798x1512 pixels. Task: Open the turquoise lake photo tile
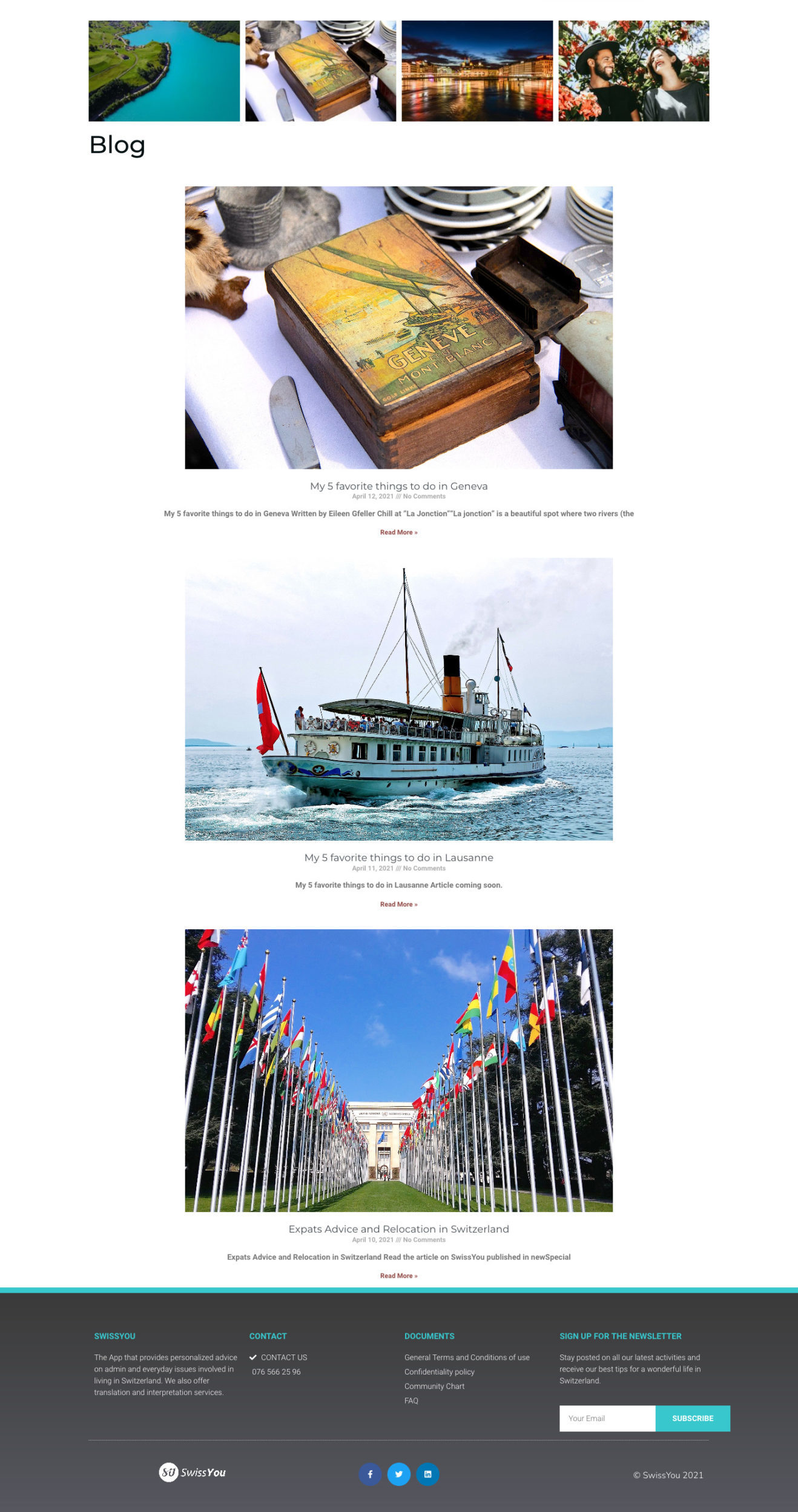point(164,71)
